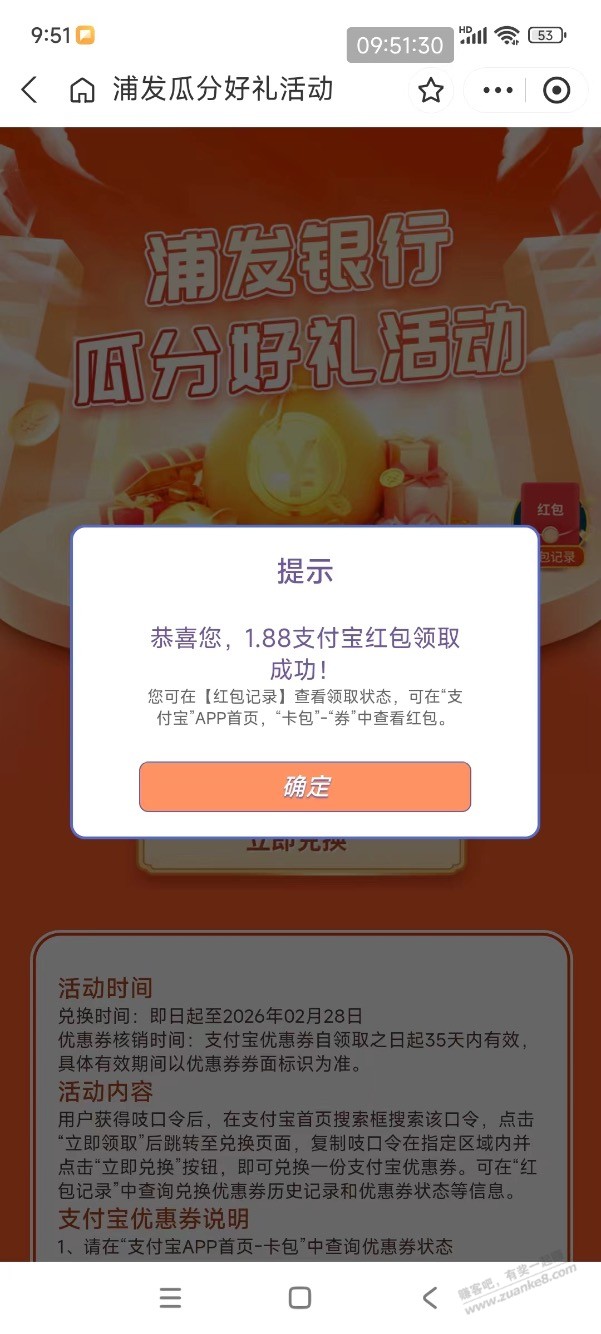Open the three-dot more menu
Screen dimensions: 601x1334
click(x=497, y=90)
